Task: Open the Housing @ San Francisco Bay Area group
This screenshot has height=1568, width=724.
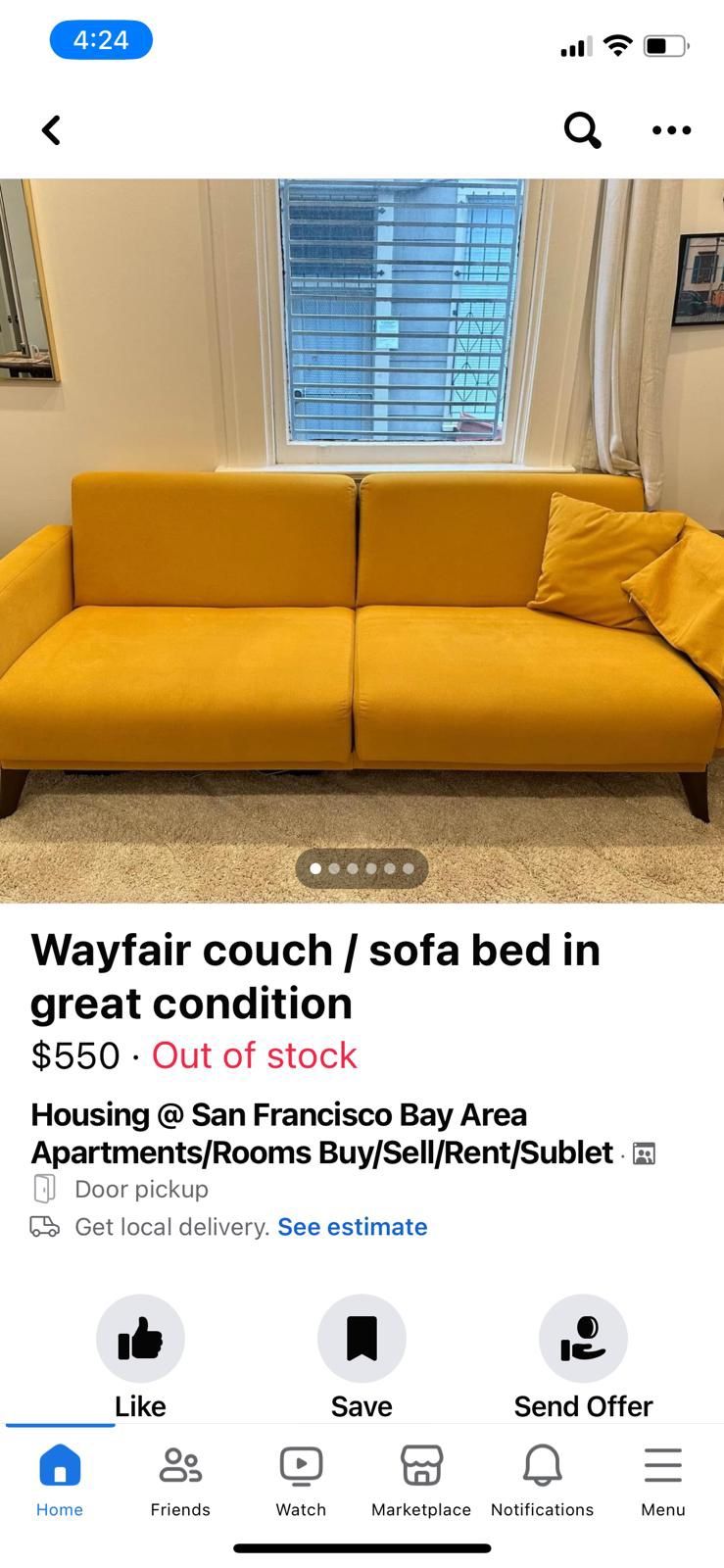Action: point(322,1134)
